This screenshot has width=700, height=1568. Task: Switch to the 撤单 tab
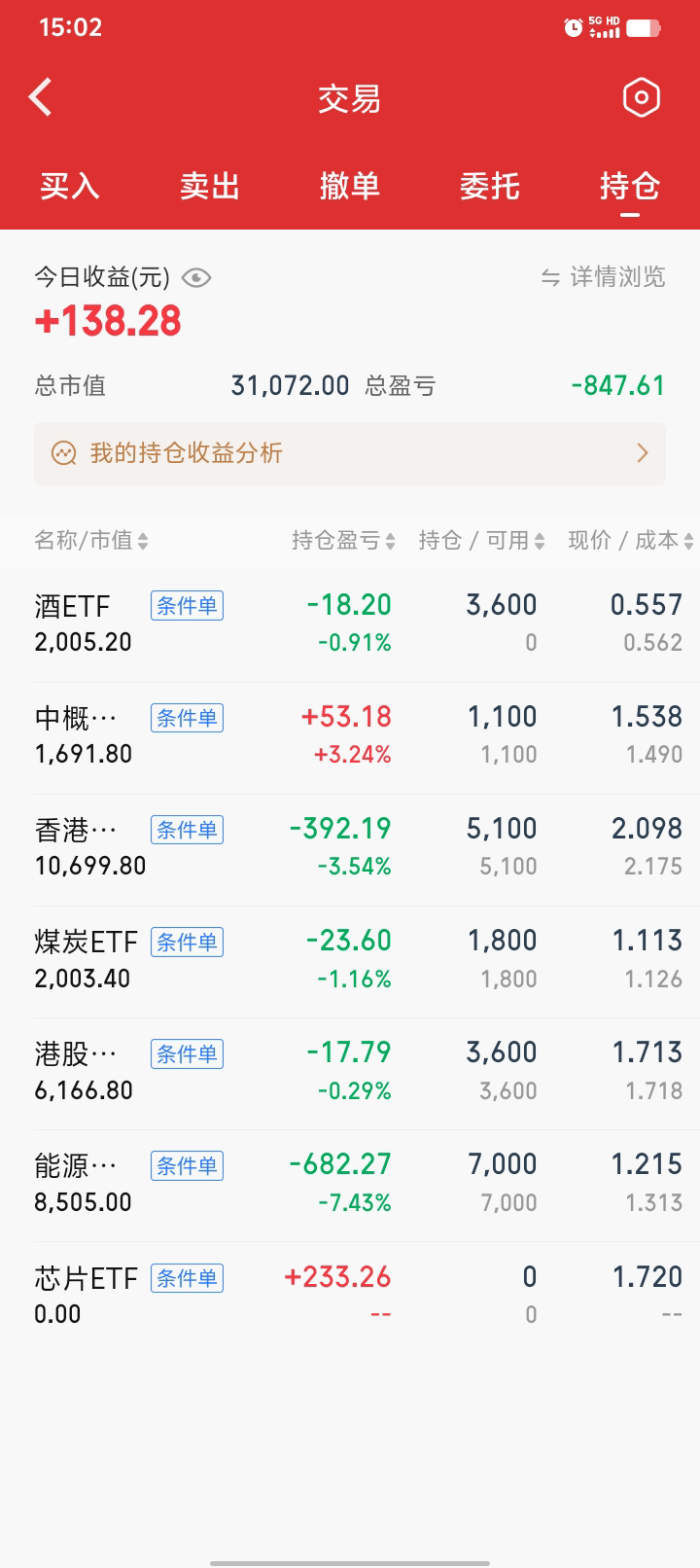[x=350, y=186]
